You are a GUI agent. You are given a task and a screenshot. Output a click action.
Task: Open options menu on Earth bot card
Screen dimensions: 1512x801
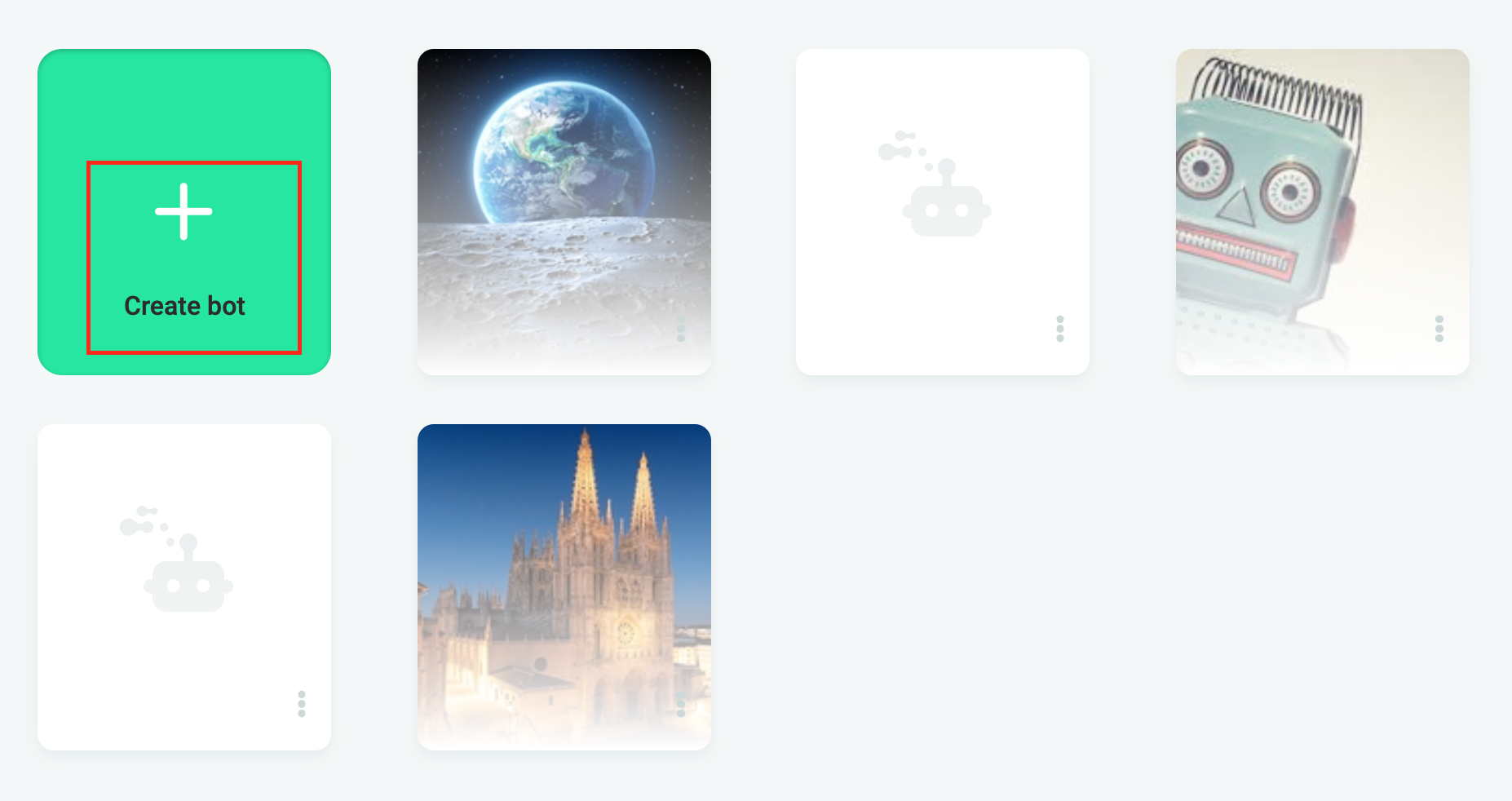point(681,329)
